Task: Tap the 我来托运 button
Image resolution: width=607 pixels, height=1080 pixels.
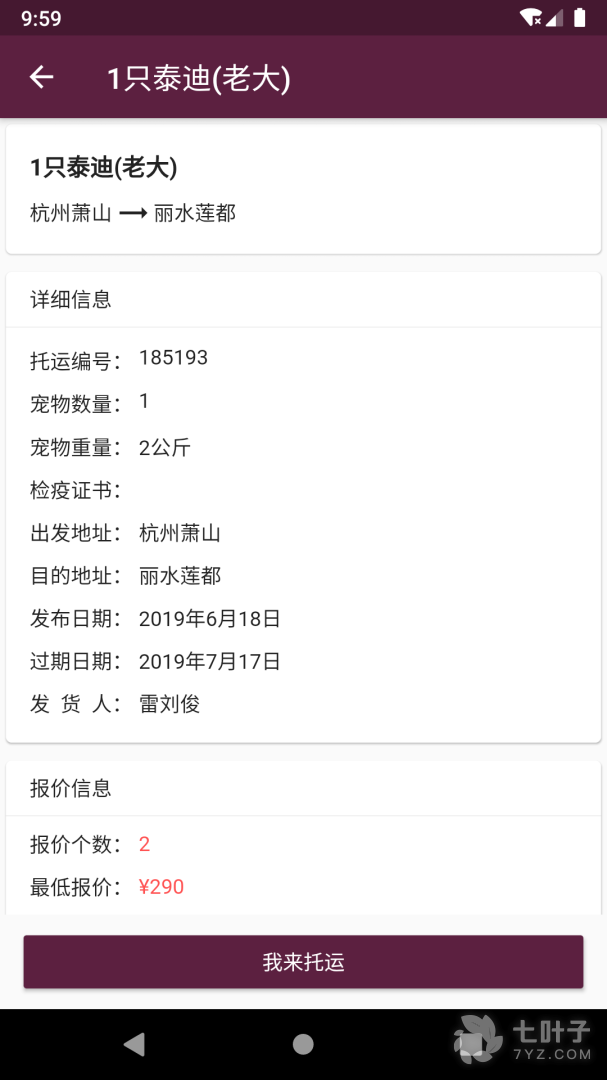Action: 303,962
